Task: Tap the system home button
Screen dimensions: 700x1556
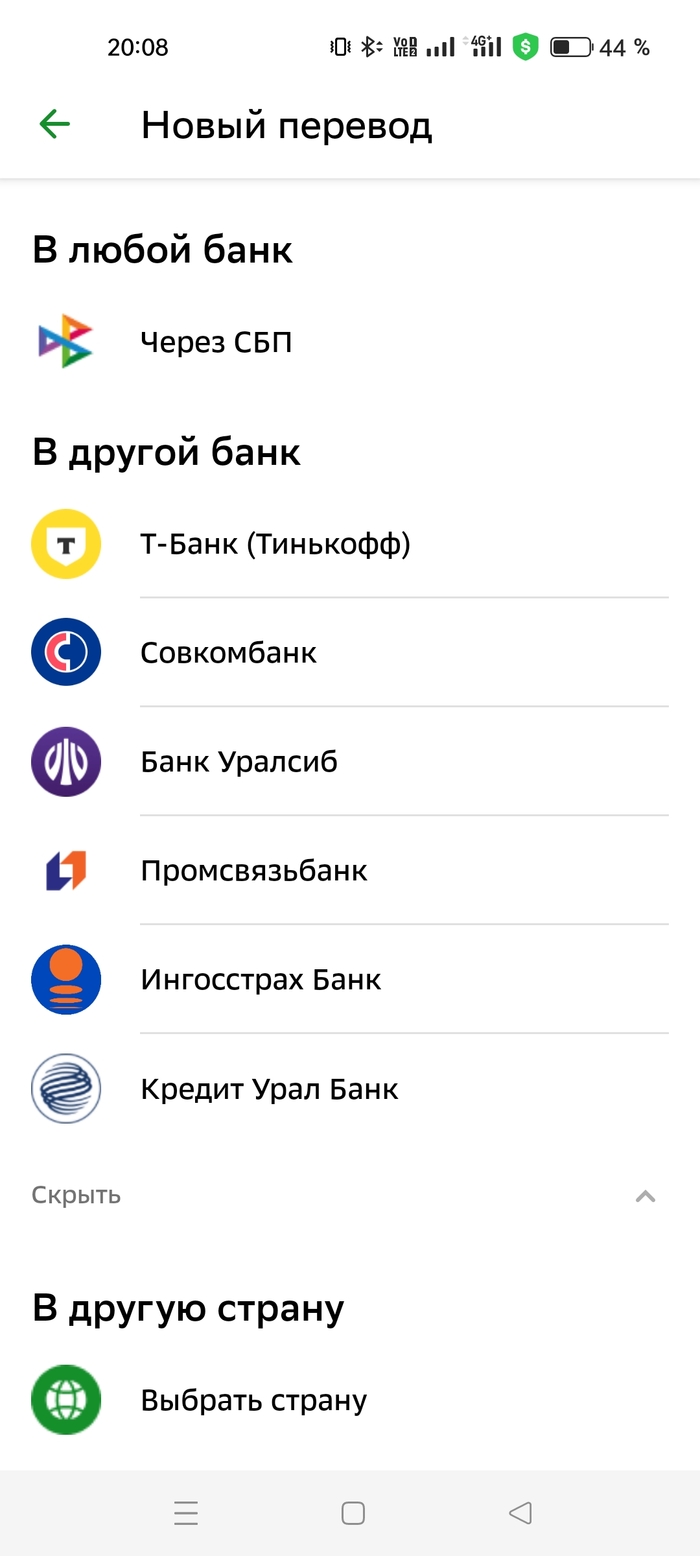Action: click(x=353, y=1513)
